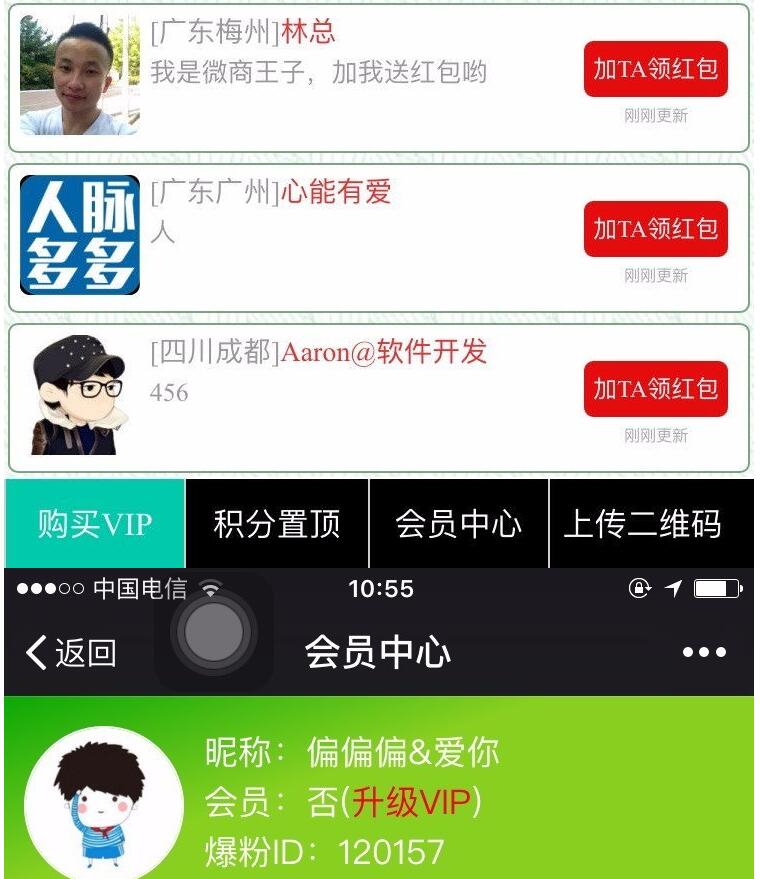Tap 加TA领红包 next to Aaron@软件开发

655,388
